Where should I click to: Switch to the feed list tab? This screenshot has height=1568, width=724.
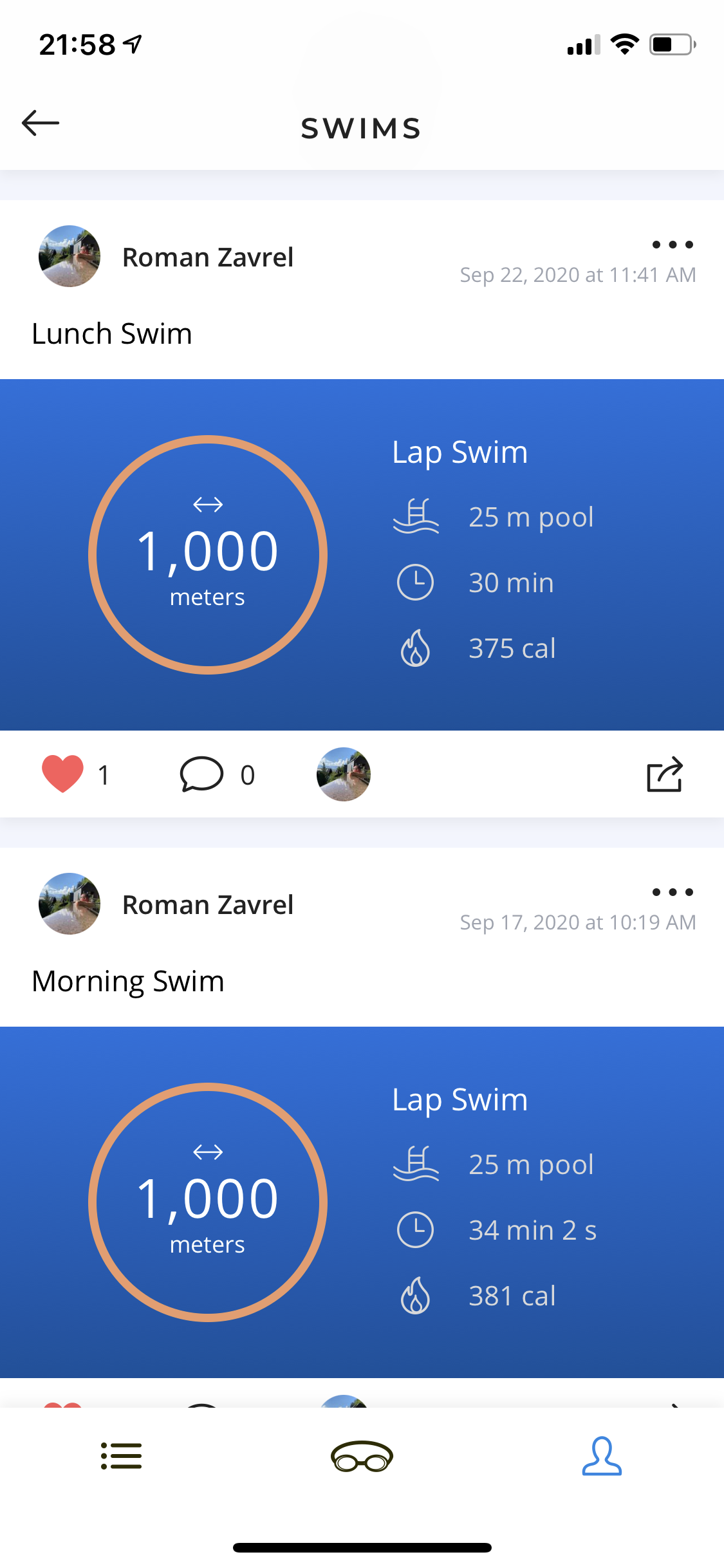[x=122, y=1456]
